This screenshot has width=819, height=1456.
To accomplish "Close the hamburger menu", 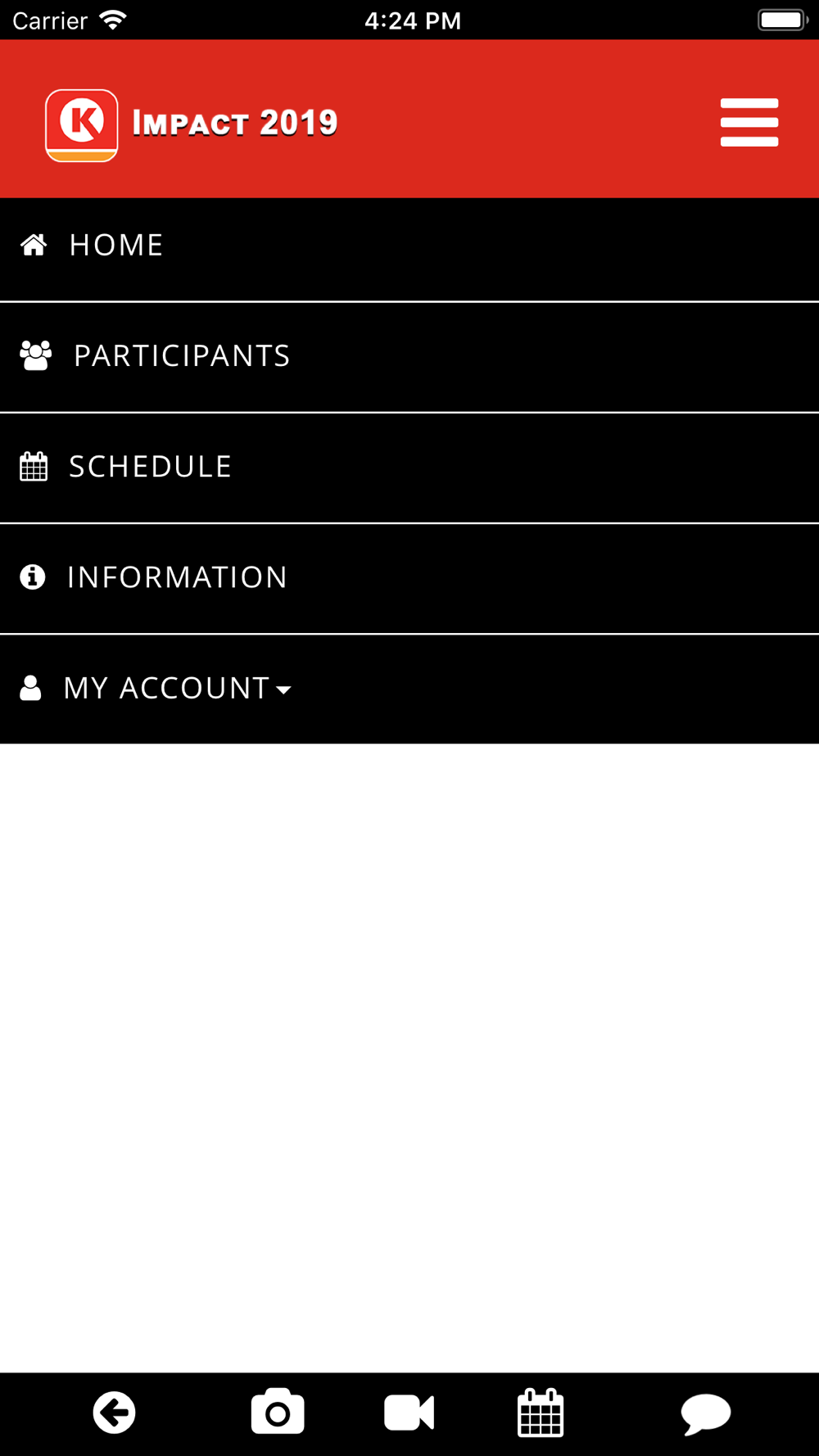I will point(749,123).
